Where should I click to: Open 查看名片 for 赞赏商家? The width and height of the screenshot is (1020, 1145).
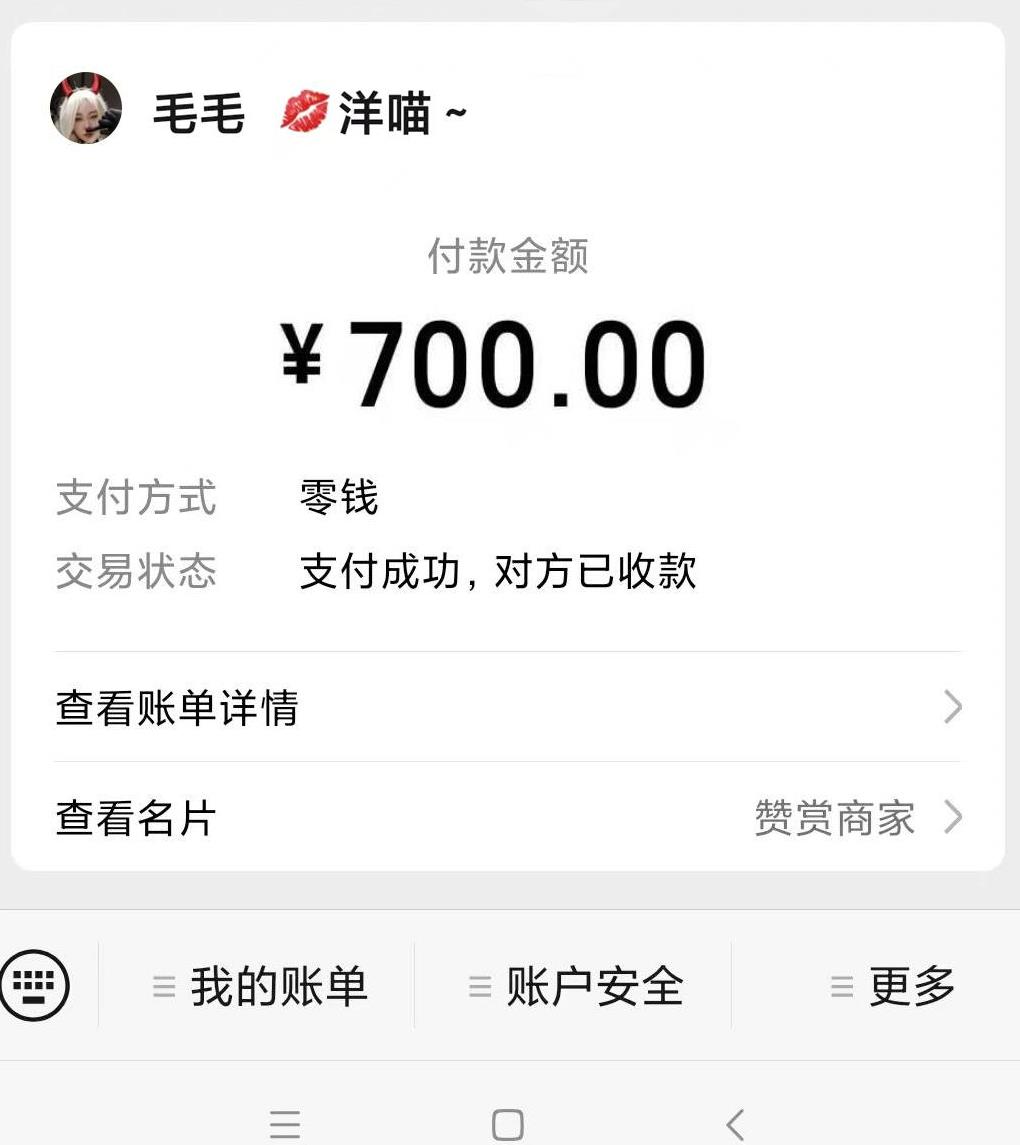click(508, 818)
